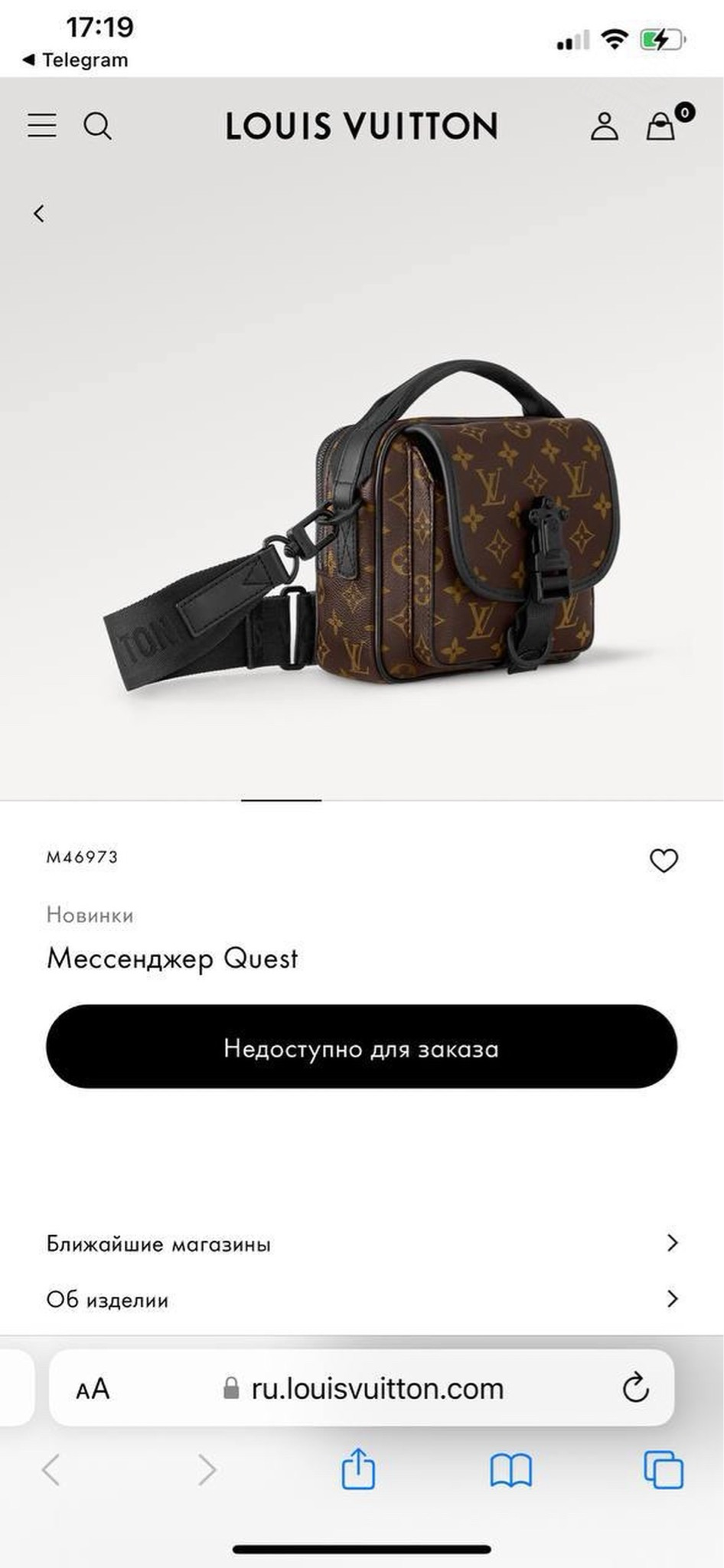Tap the Недоступно для заказа button
This screenshot has width=724, height=1568.
coord(361,1047)
